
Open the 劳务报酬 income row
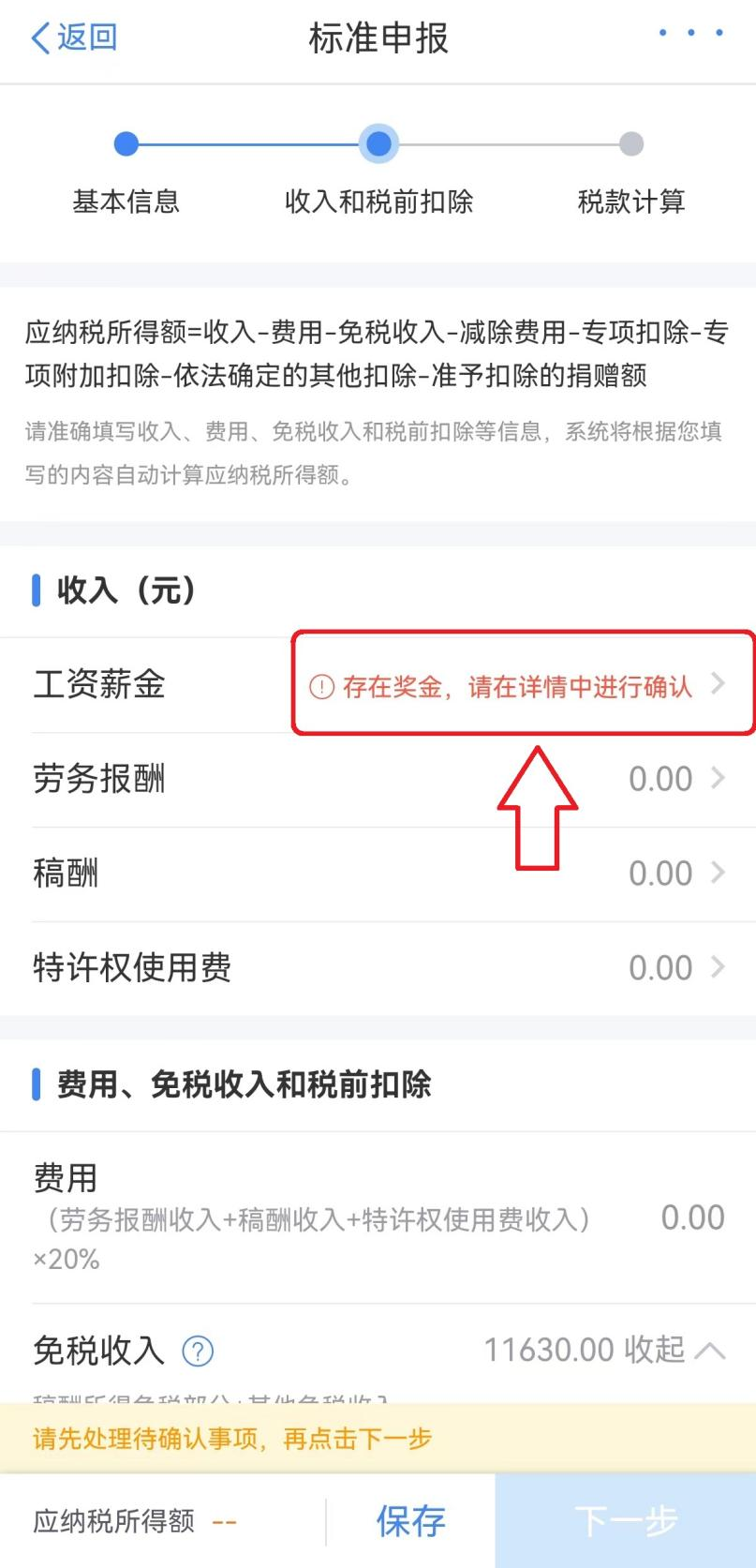378,779
